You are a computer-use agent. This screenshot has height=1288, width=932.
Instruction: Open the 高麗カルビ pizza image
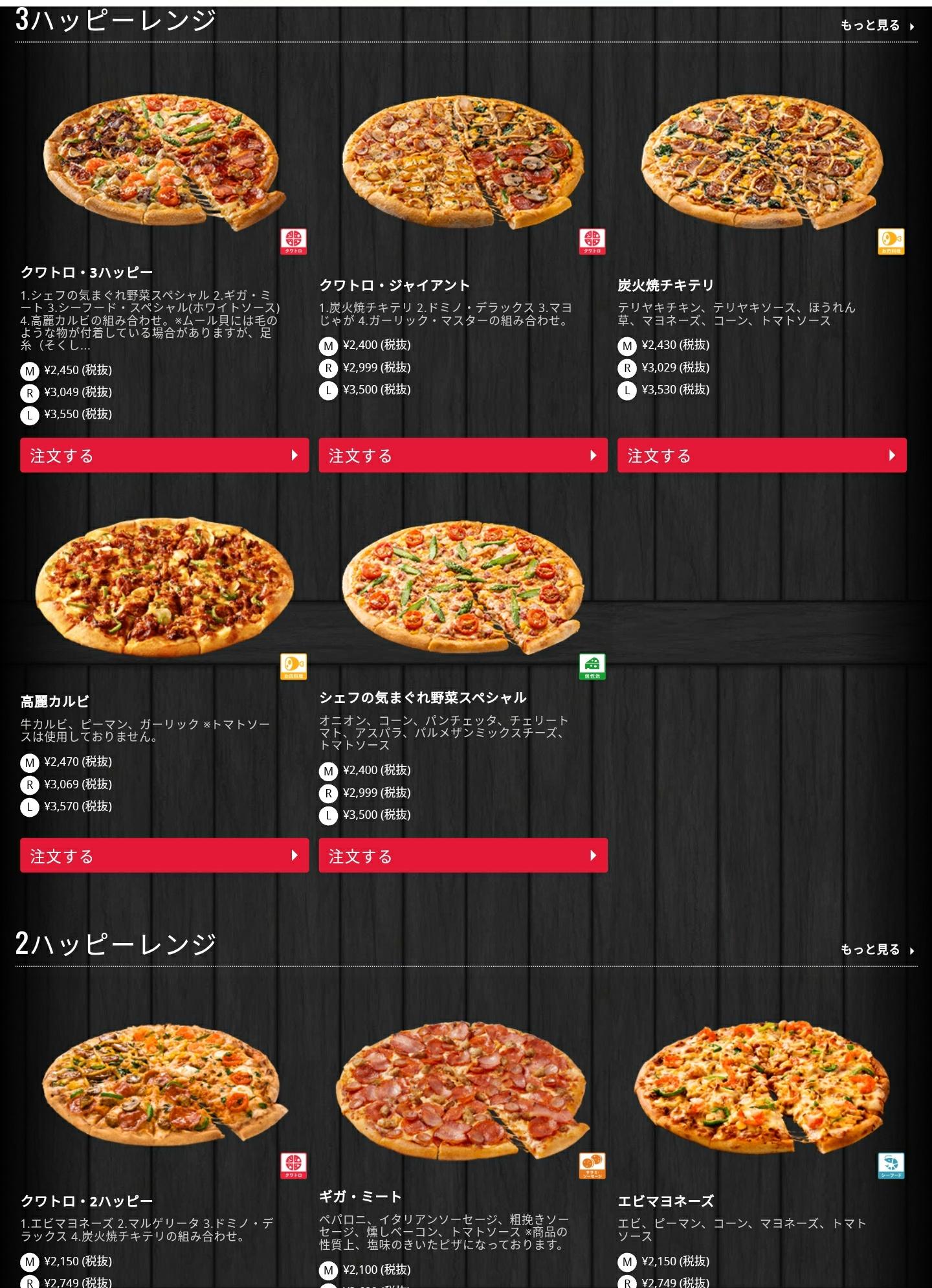[x=164, y=586]
